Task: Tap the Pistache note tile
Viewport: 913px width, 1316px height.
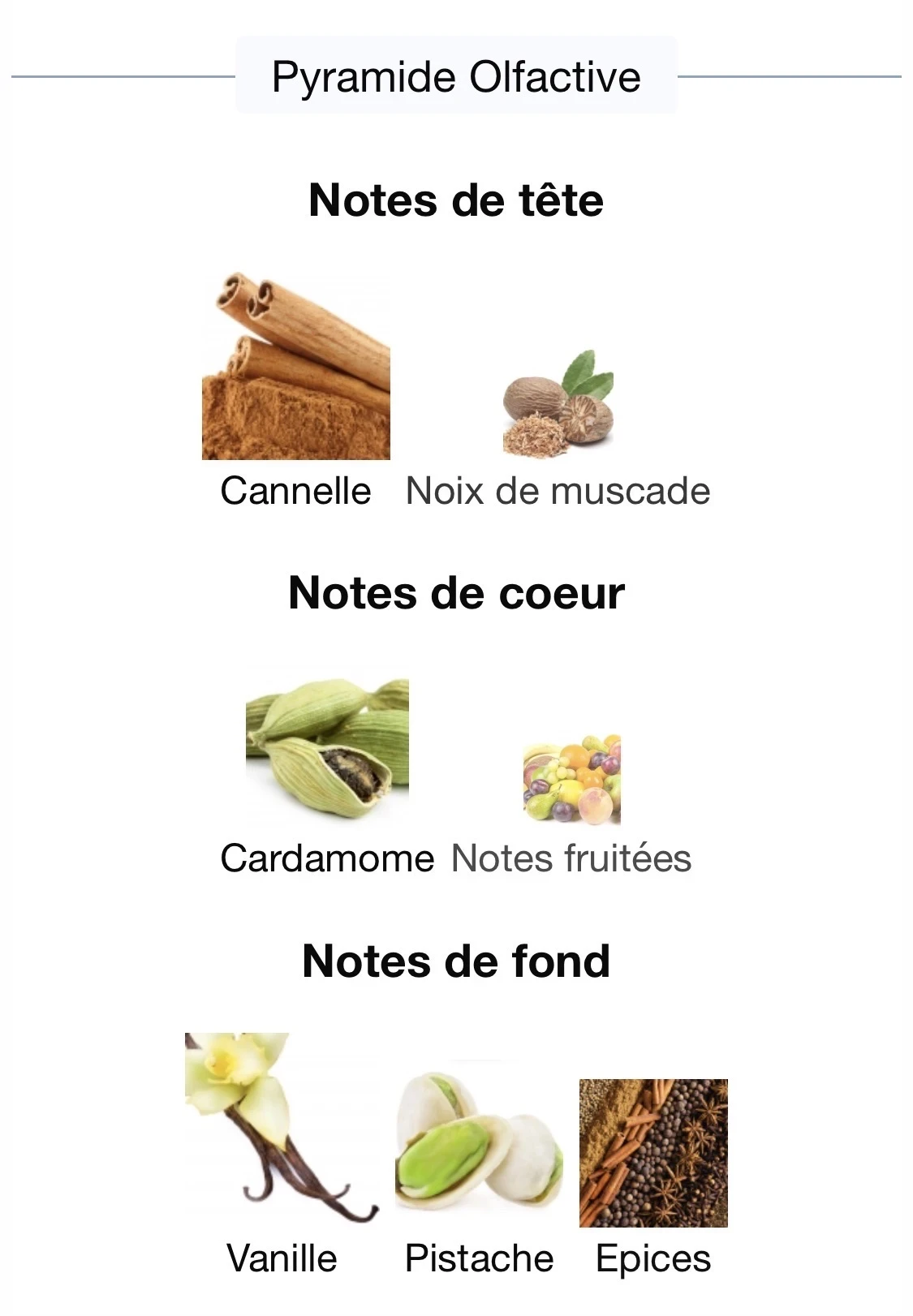Action: 479,1138
